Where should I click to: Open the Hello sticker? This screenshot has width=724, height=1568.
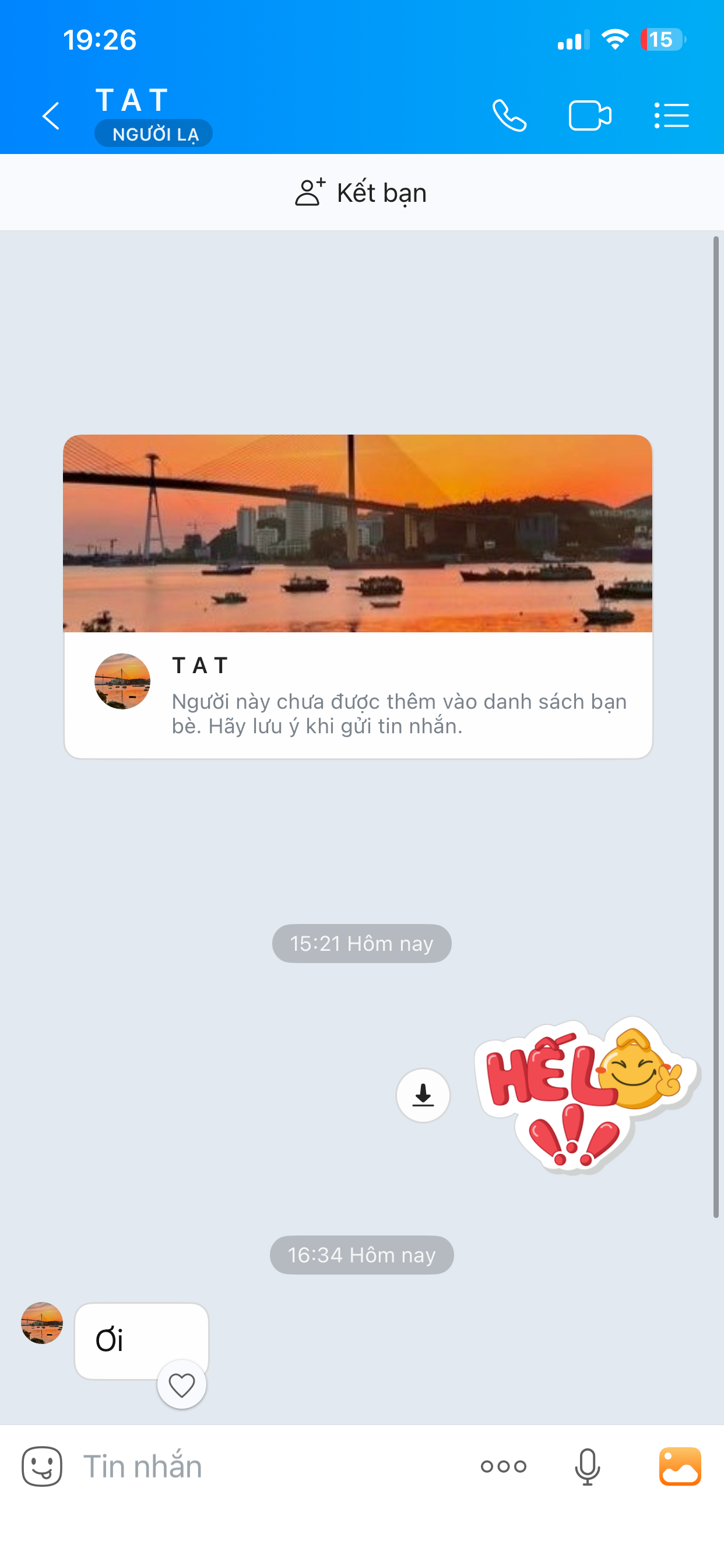click(x=584, y=1095)
